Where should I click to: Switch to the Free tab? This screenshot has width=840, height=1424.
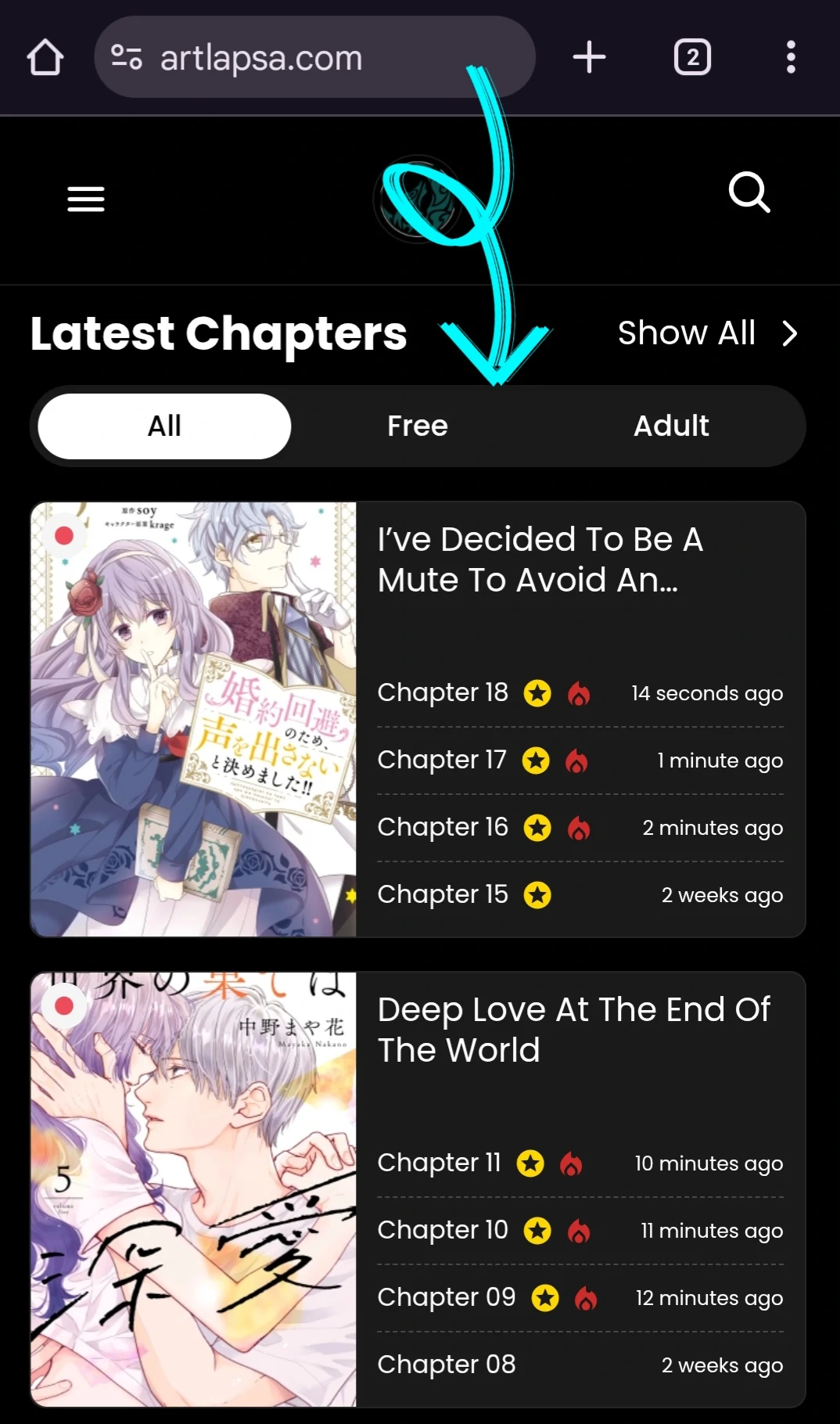click(418, 426)
